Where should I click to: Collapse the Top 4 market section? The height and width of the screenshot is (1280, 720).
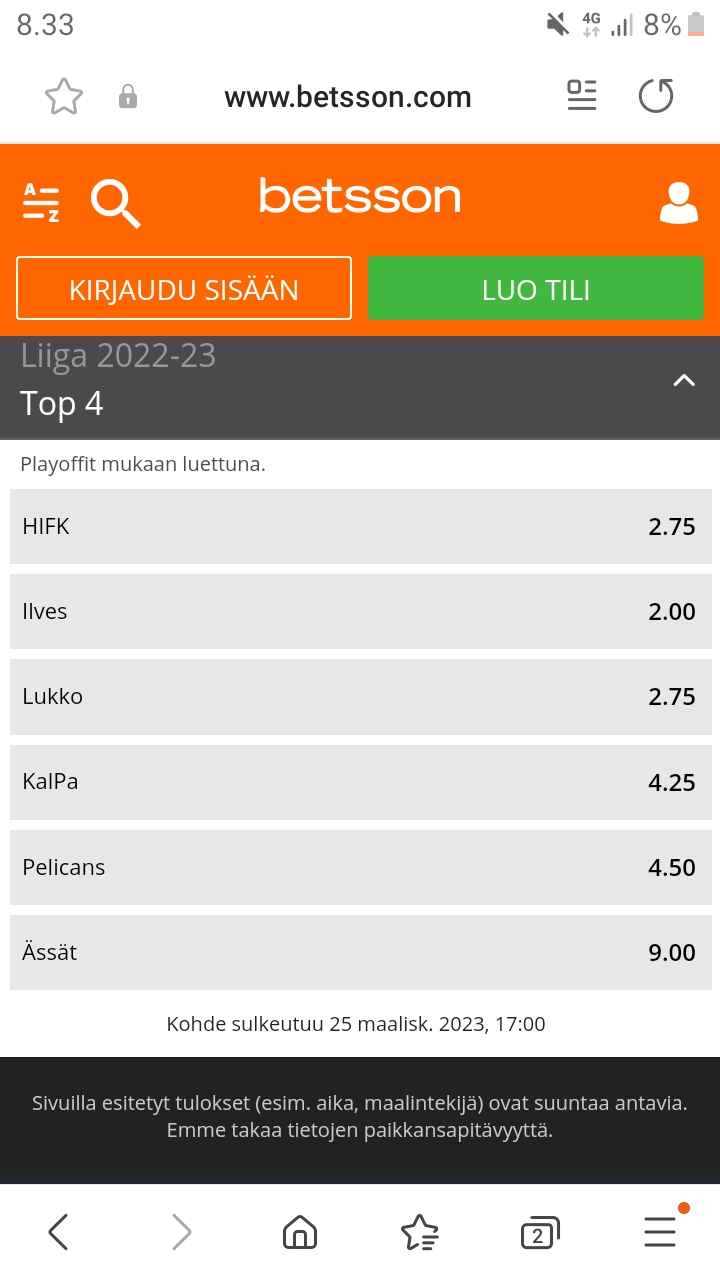(684, 380)
